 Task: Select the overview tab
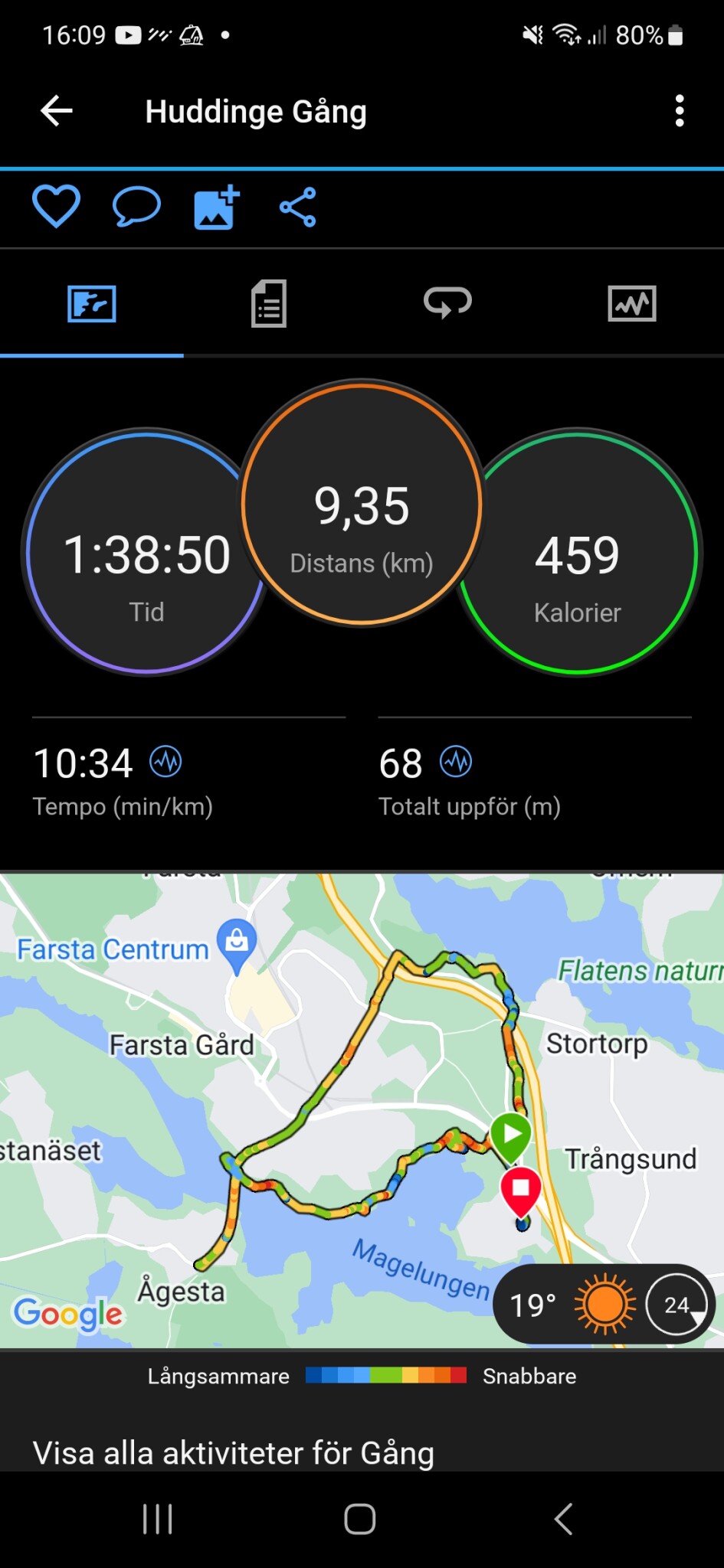point(92,304)
